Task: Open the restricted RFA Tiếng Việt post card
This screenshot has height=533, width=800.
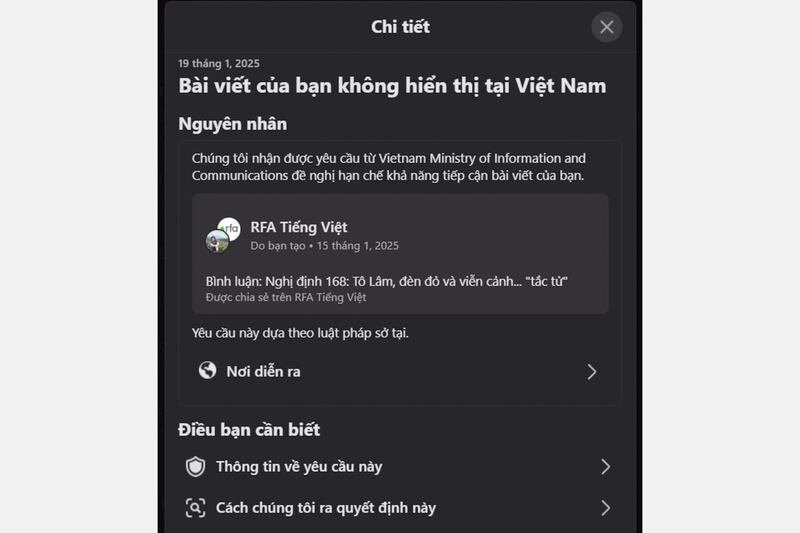Action: click(400, 254)
